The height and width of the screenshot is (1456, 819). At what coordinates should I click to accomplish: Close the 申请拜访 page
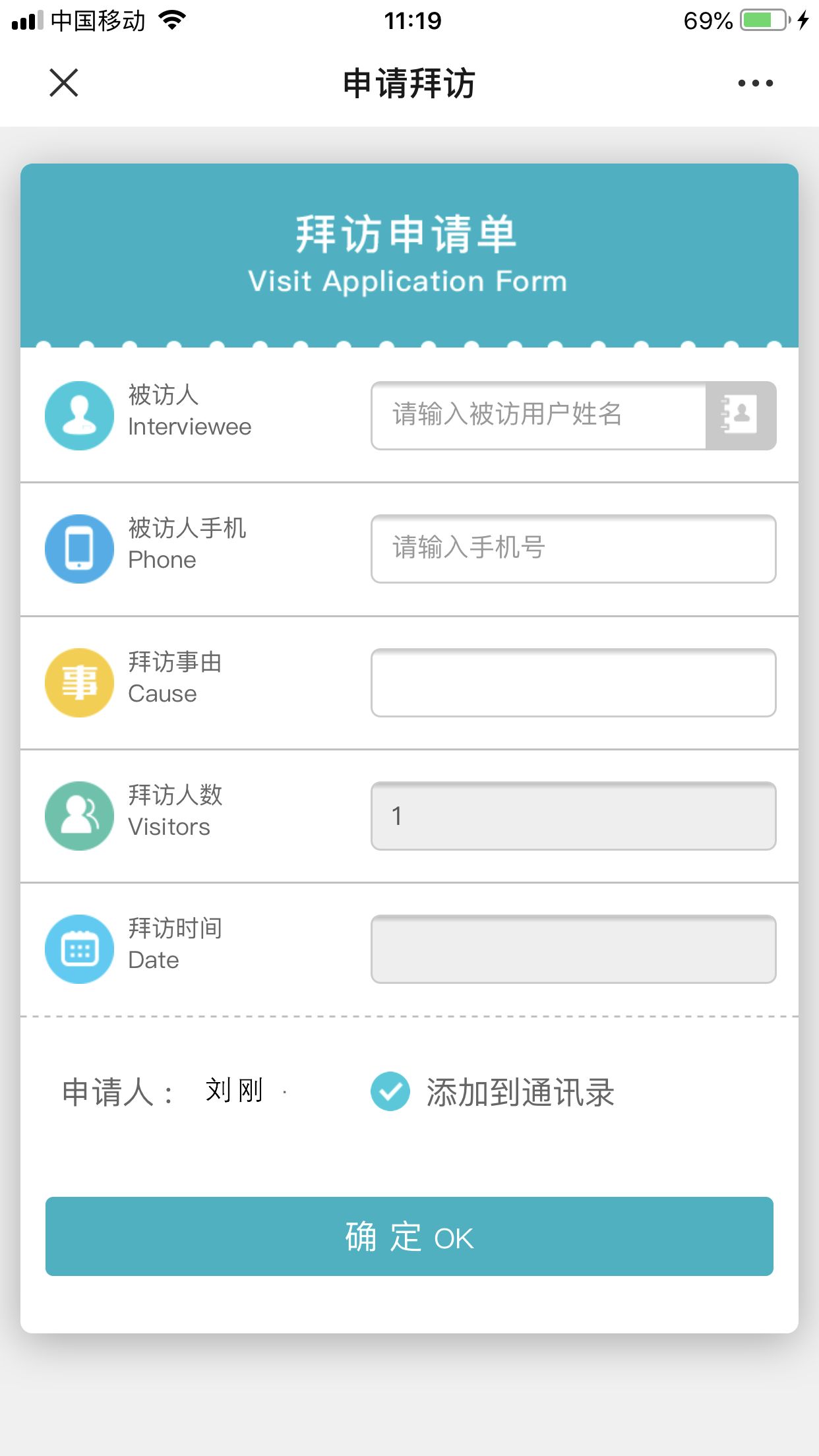[x=64, y=83]
